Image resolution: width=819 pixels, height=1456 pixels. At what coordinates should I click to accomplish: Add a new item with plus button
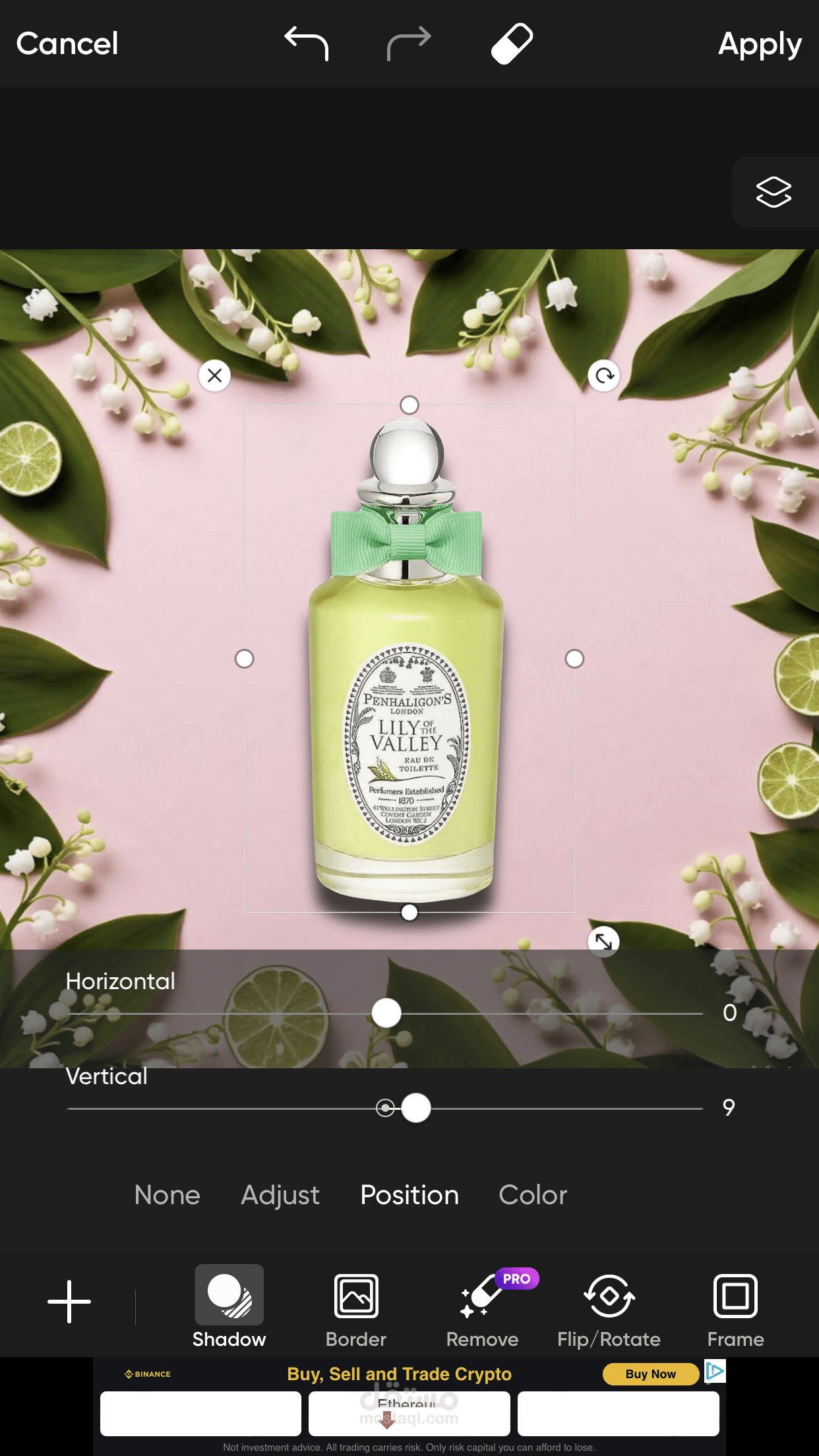[69, 1302]
